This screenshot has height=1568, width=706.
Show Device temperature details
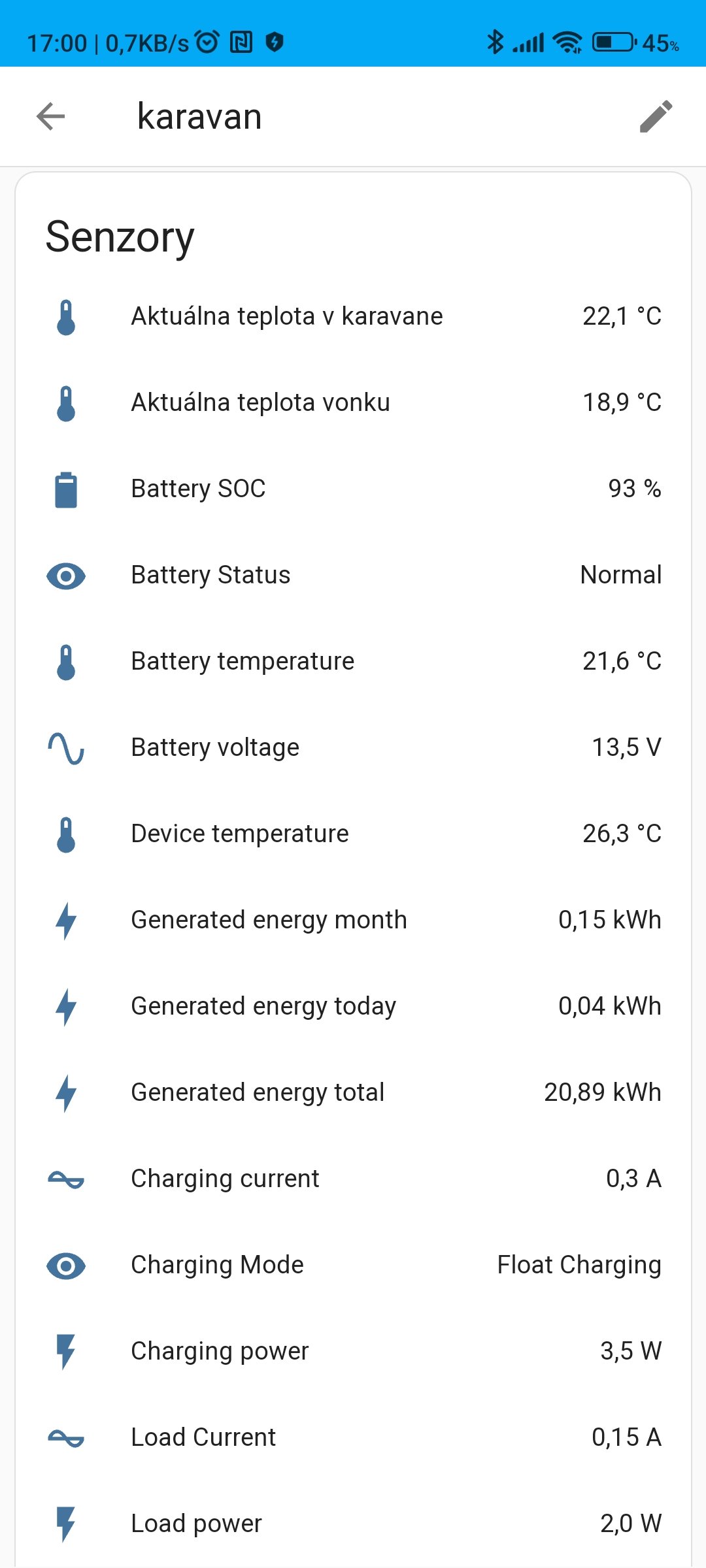(240, 834)
